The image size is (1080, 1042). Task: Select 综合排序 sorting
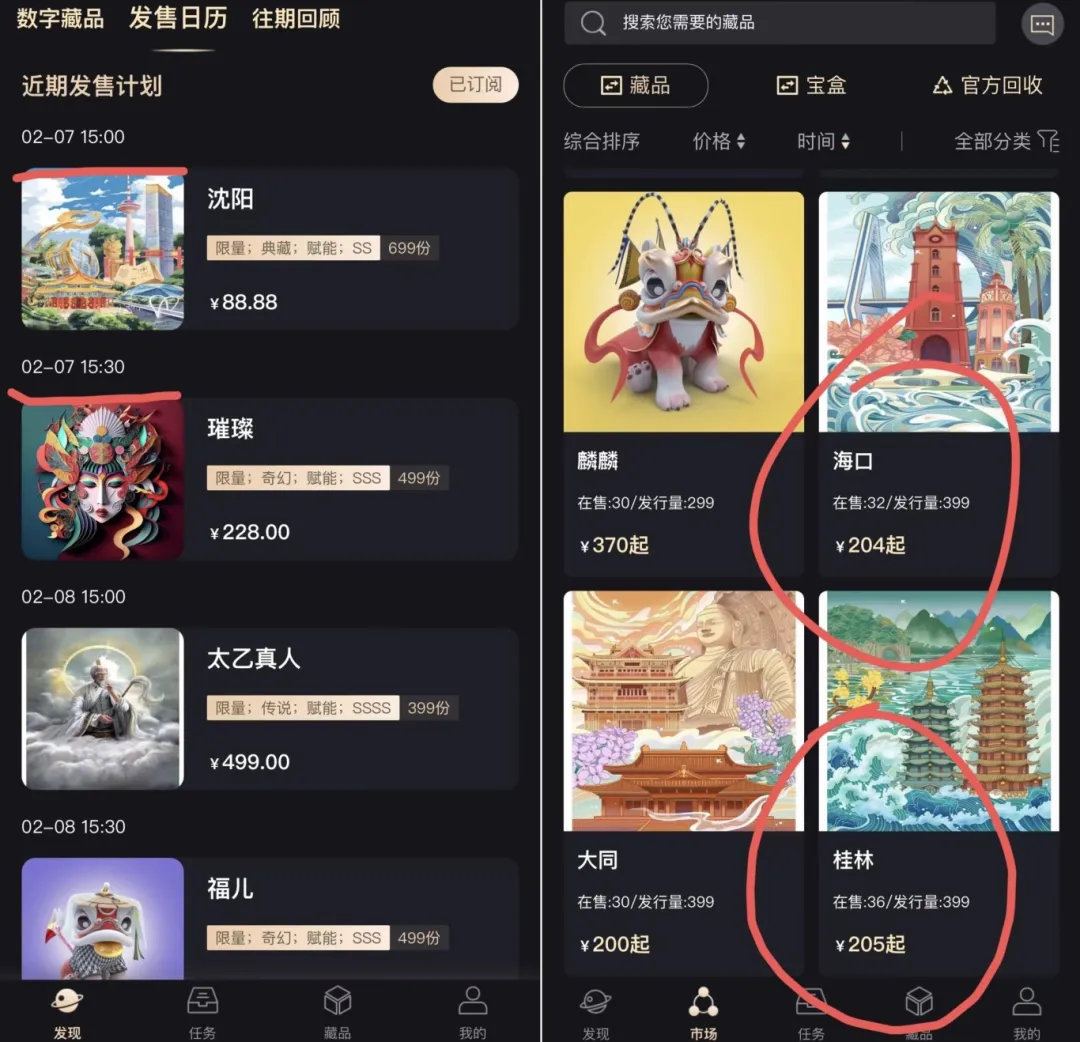coord(601,142)
